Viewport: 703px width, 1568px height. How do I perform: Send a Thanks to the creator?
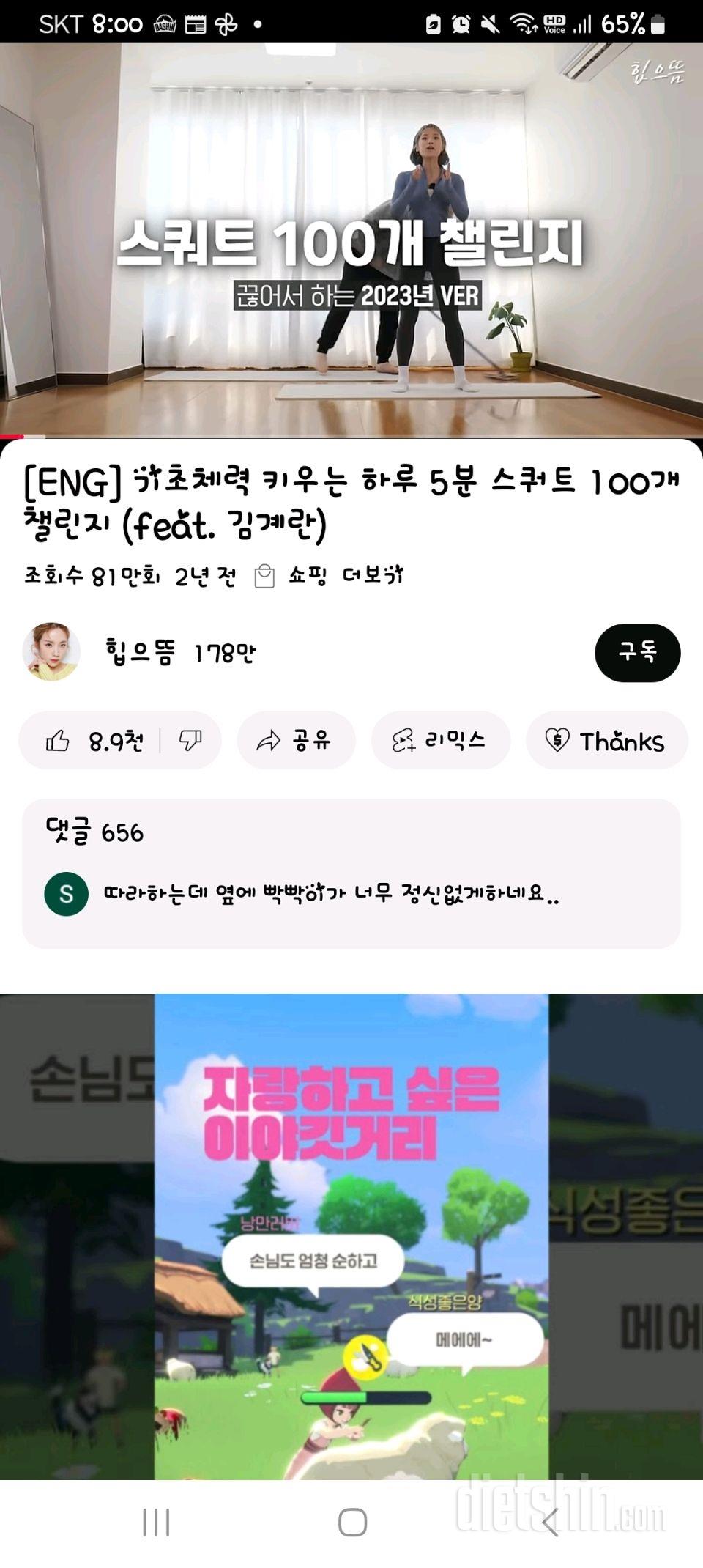606,741
